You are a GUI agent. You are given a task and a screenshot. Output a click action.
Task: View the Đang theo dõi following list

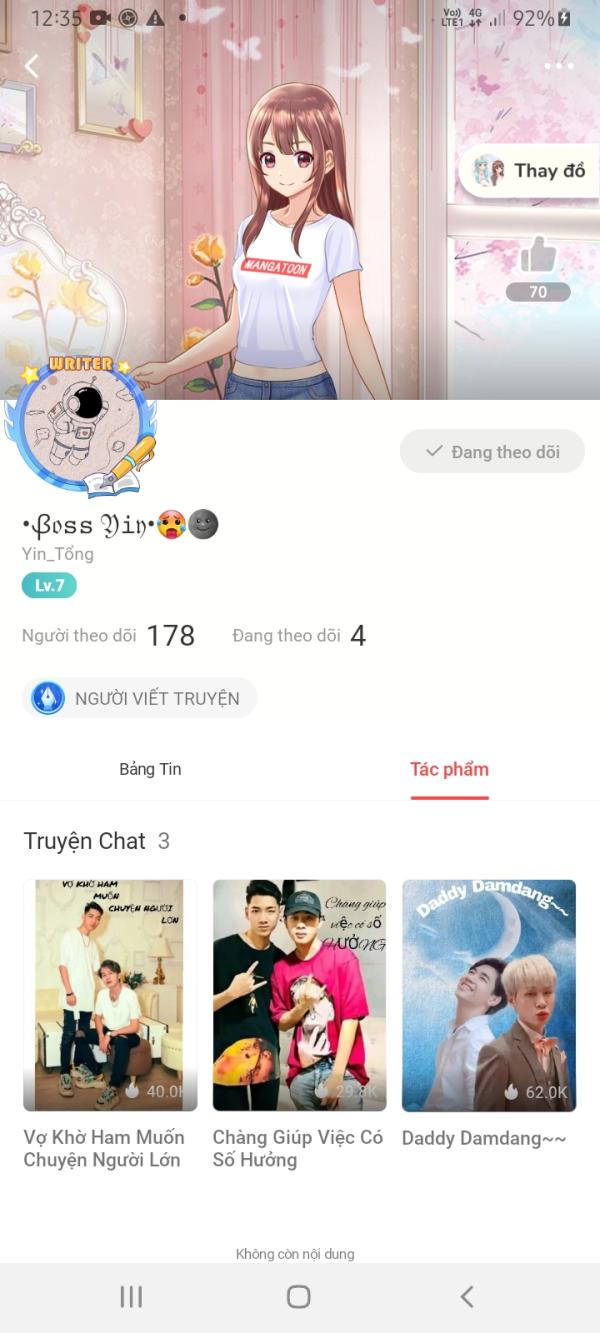pos(299,635)
